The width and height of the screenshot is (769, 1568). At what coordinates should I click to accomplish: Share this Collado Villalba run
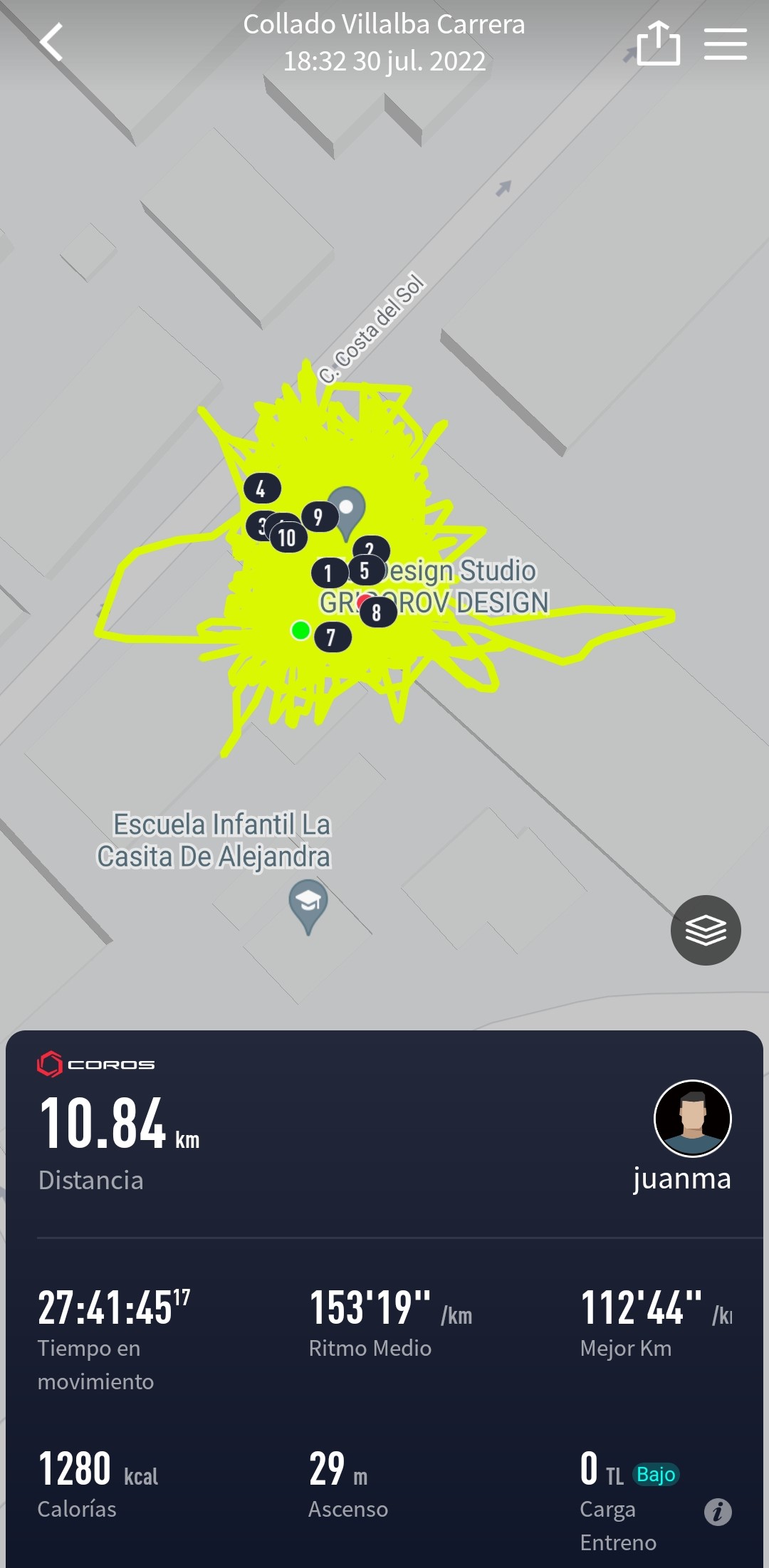658,43
